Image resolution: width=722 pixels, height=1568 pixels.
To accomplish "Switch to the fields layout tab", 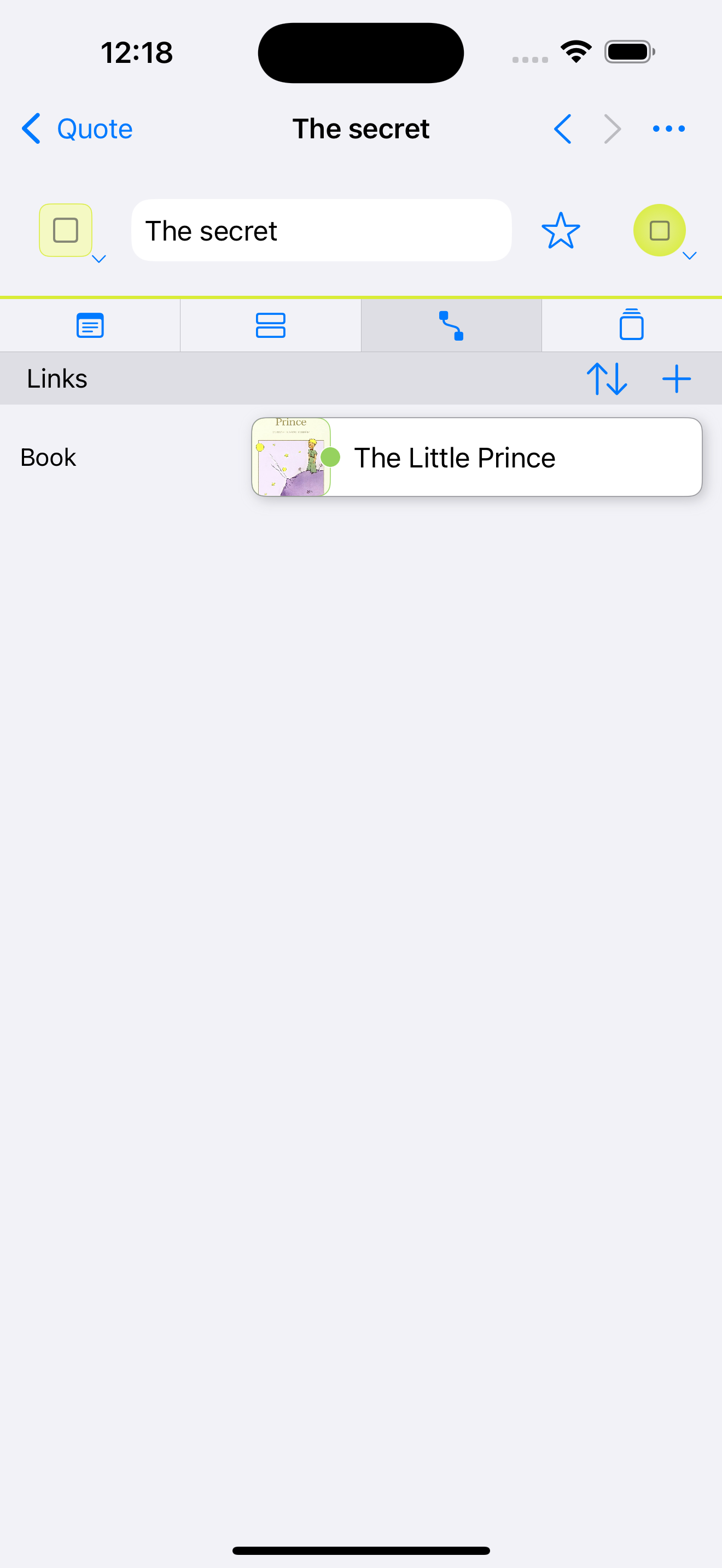I will (x=270, y=325).
